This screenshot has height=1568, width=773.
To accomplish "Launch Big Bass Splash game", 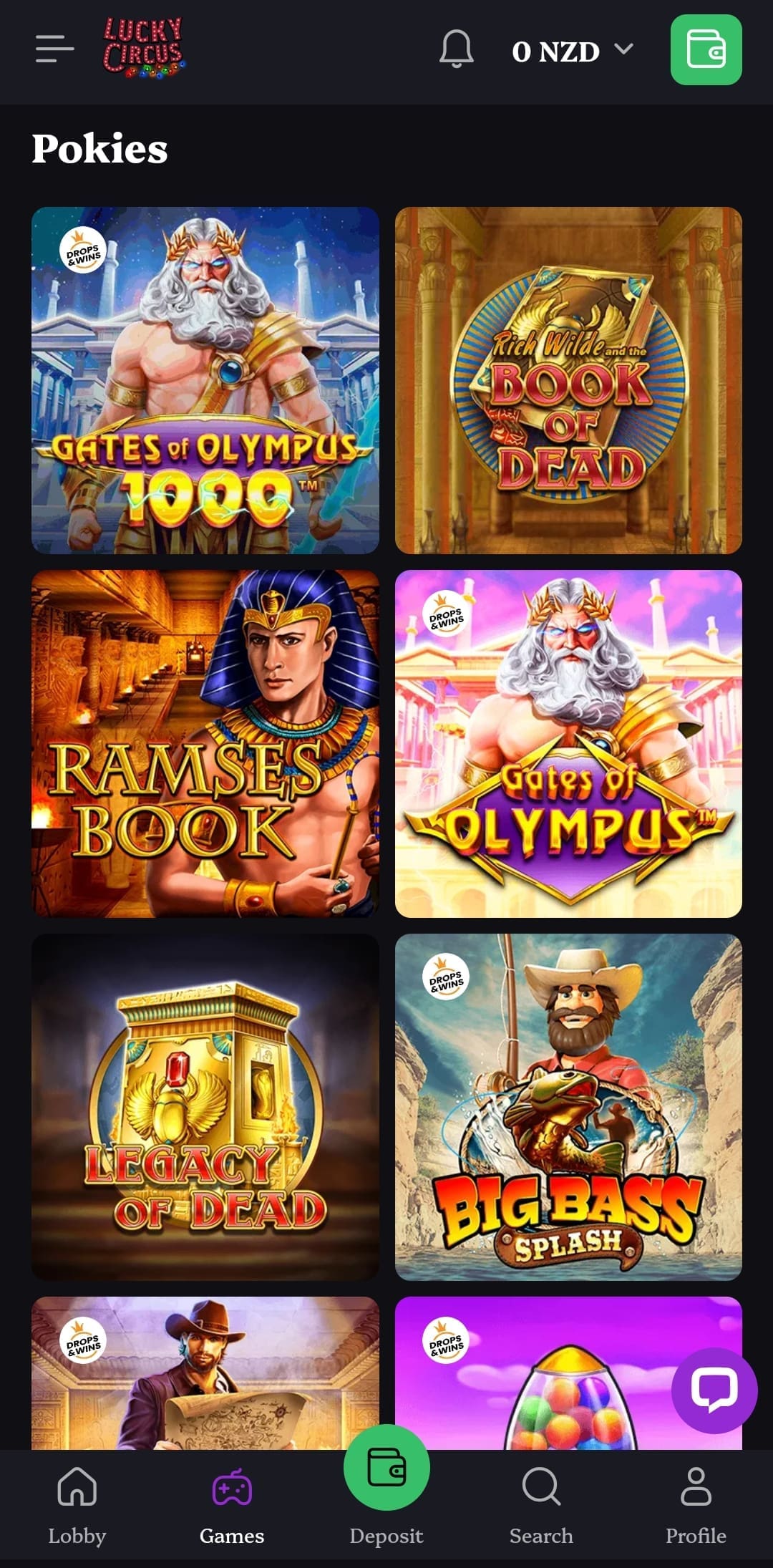I will (x=568, y=1107).
